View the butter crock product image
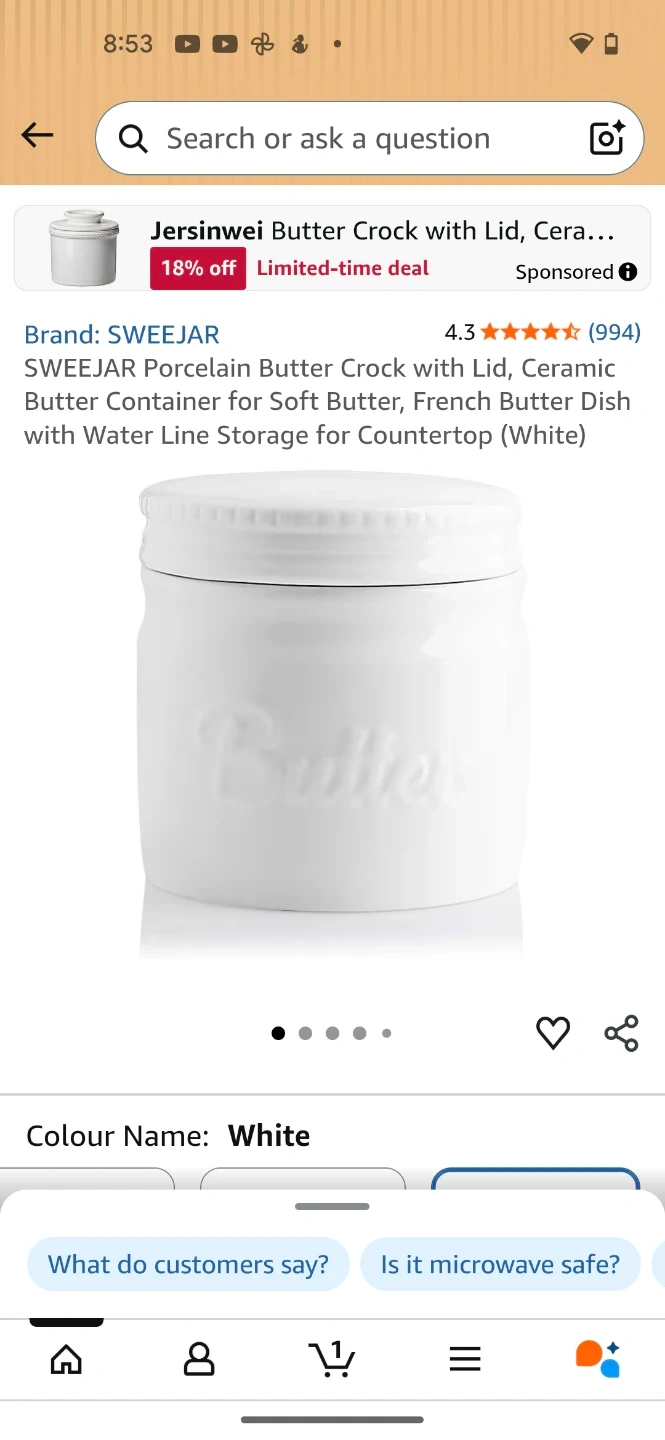Image resolution: width=665 pixels, height=1440 pixels. coord(332,715)
